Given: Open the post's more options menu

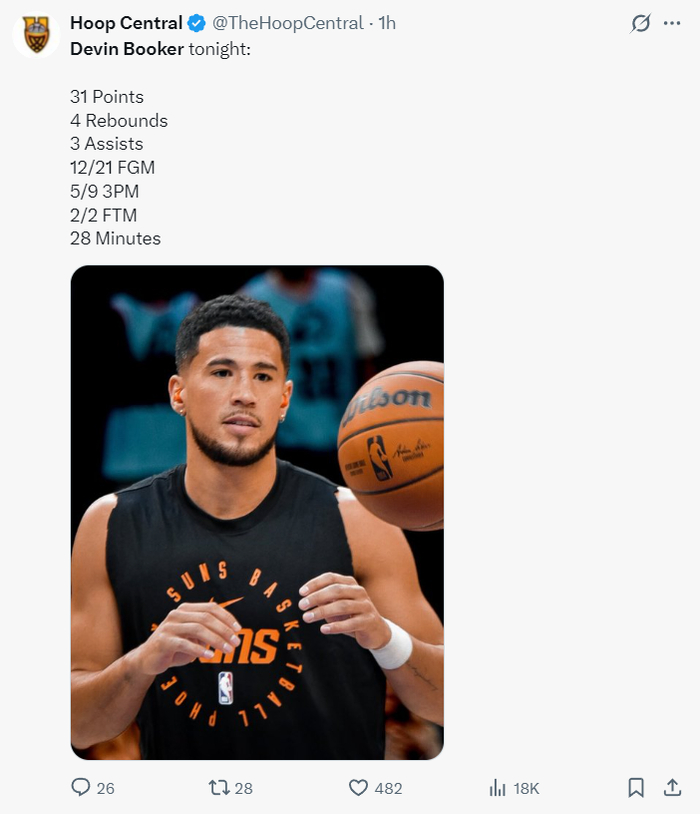Looking at the screenshot, I should 672,23.
